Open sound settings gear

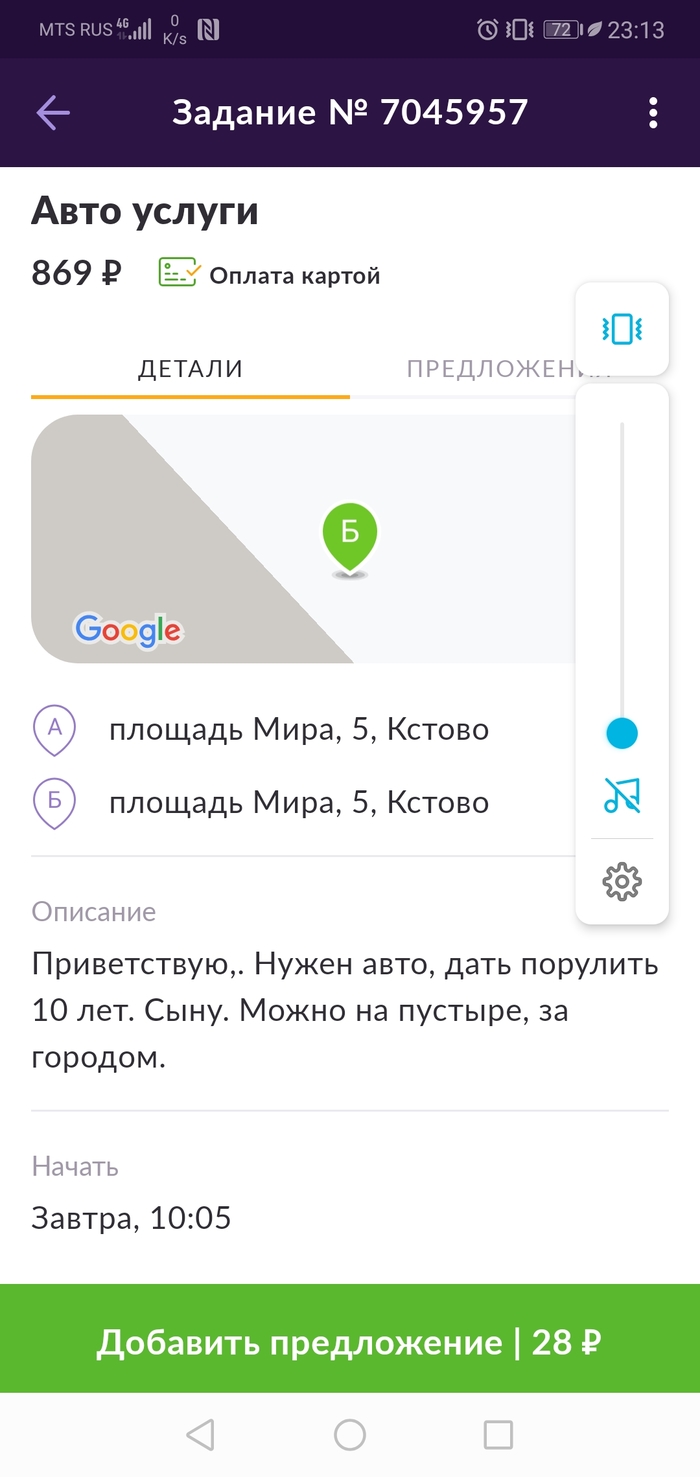(622, 881)
